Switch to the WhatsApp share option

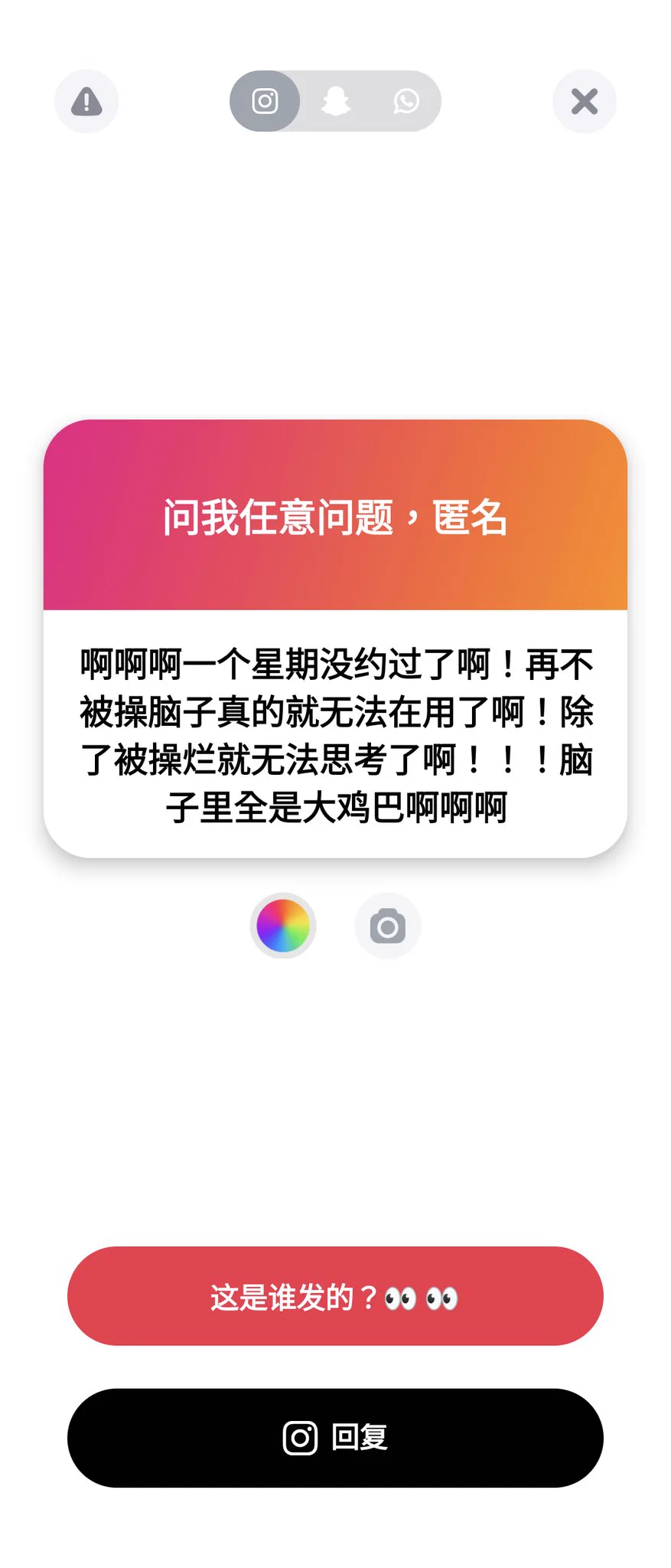(x=406, y=101)
